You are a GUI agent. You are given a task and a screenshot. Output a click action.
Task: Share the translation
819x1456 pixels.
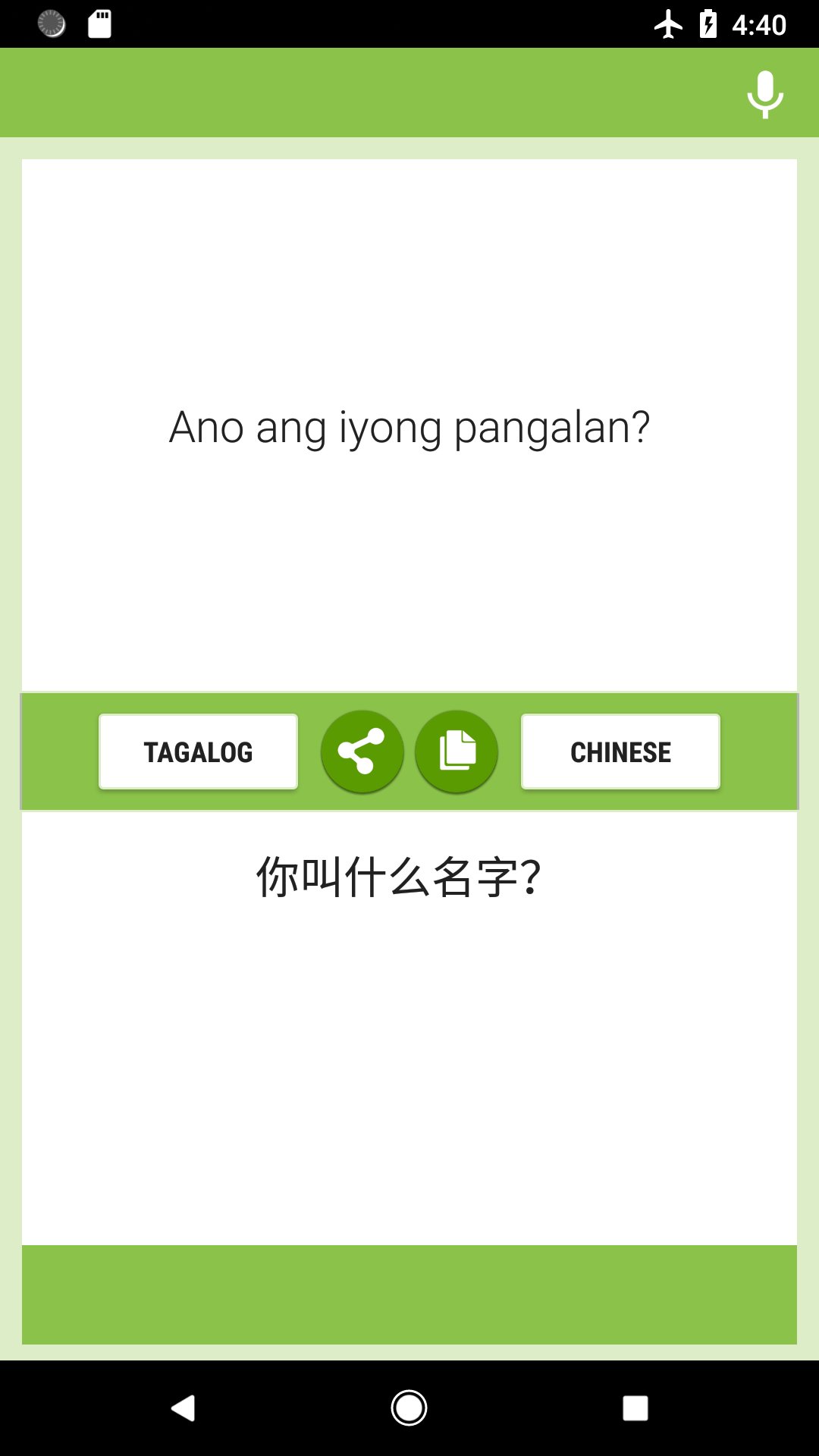362,752
